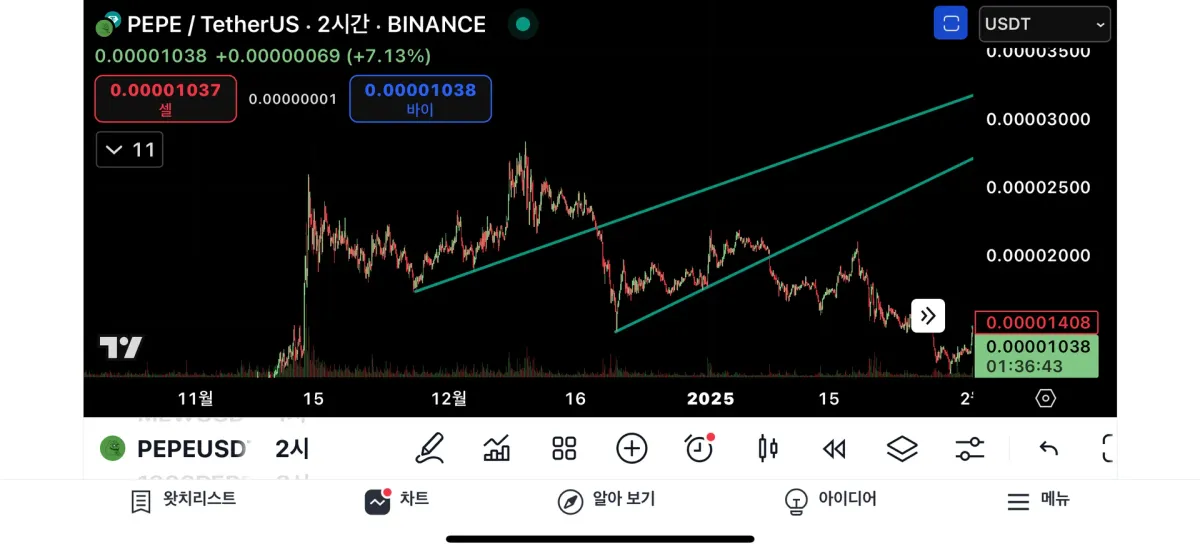Start bar replay with rewind icon

coord(834,449)
